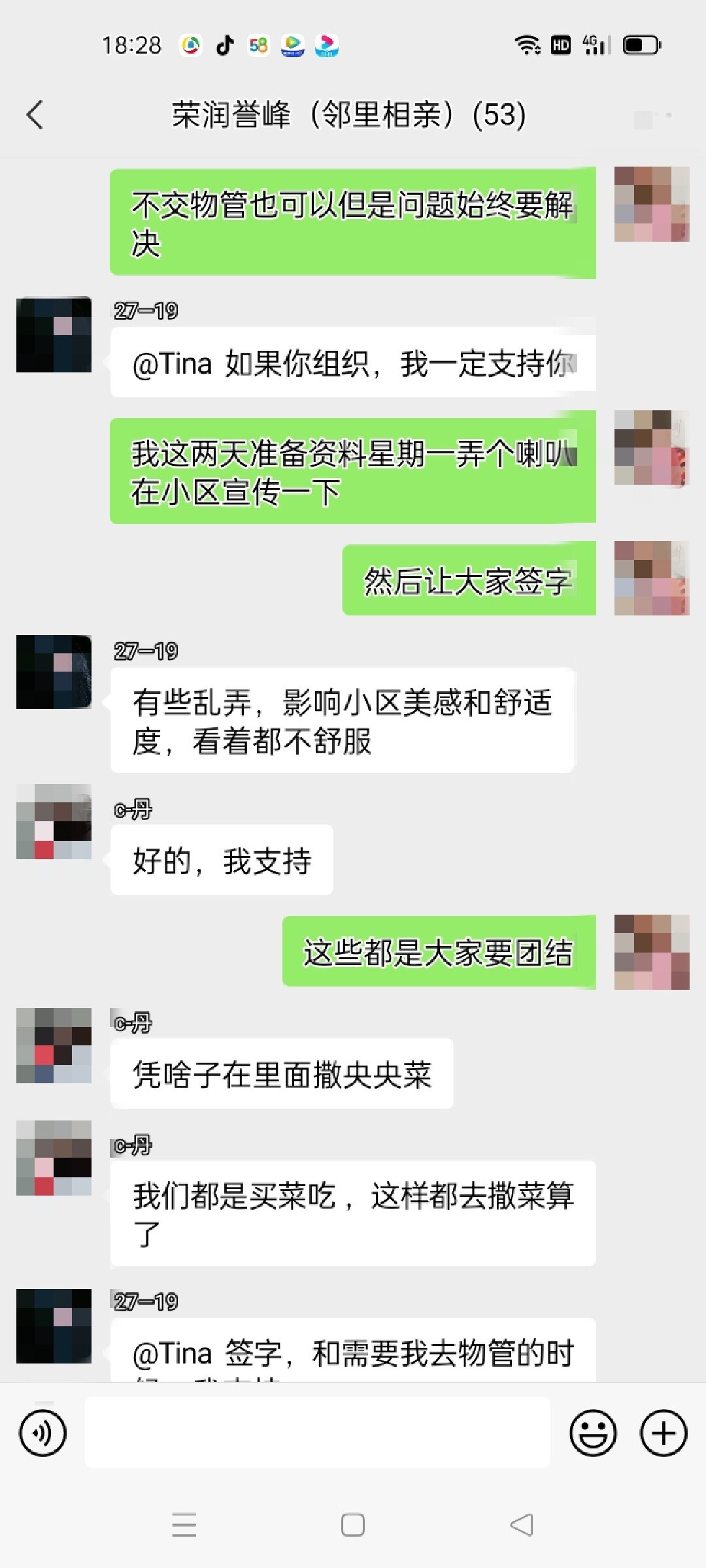Open C-丹's avatar beside '好的，我支持'

[54, 821]
